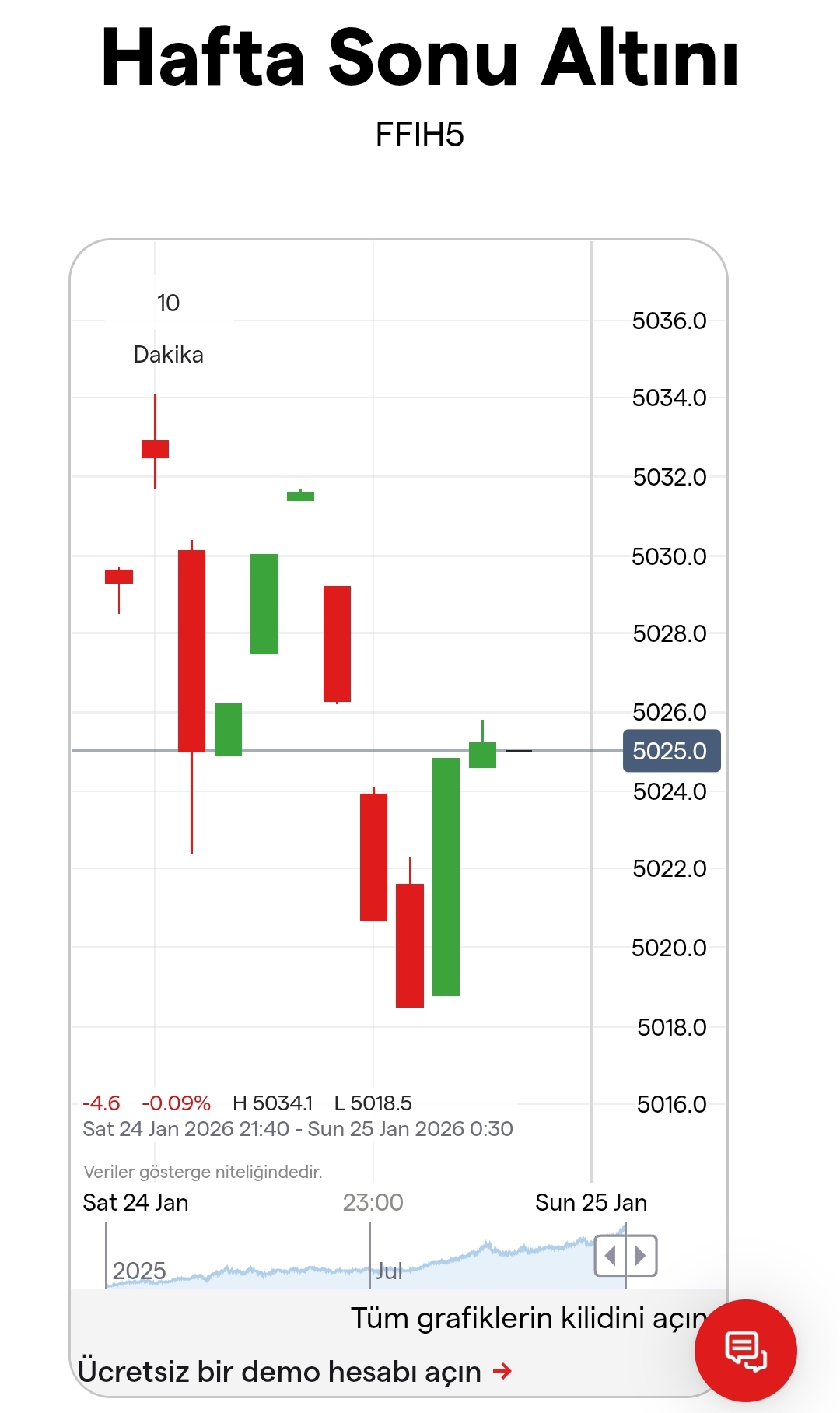Follow the Ücretsiz bir demo hesabı açın link
This screenshot has width=840, height=1413.
pyautogui.click(x=294, y=1371)
